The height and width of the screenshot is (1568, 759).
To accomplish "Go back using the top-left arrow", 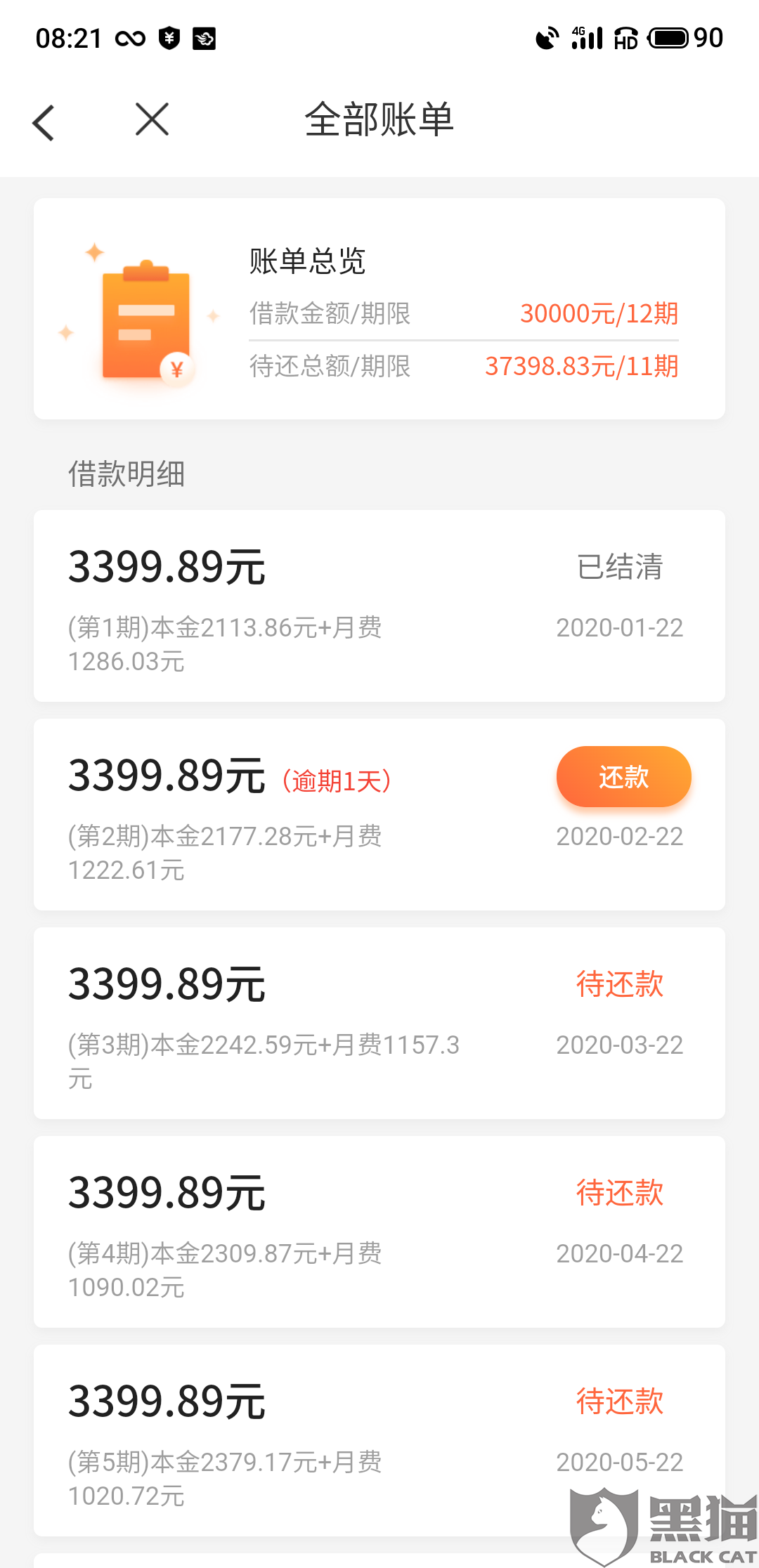I will [x=44, y=122].
